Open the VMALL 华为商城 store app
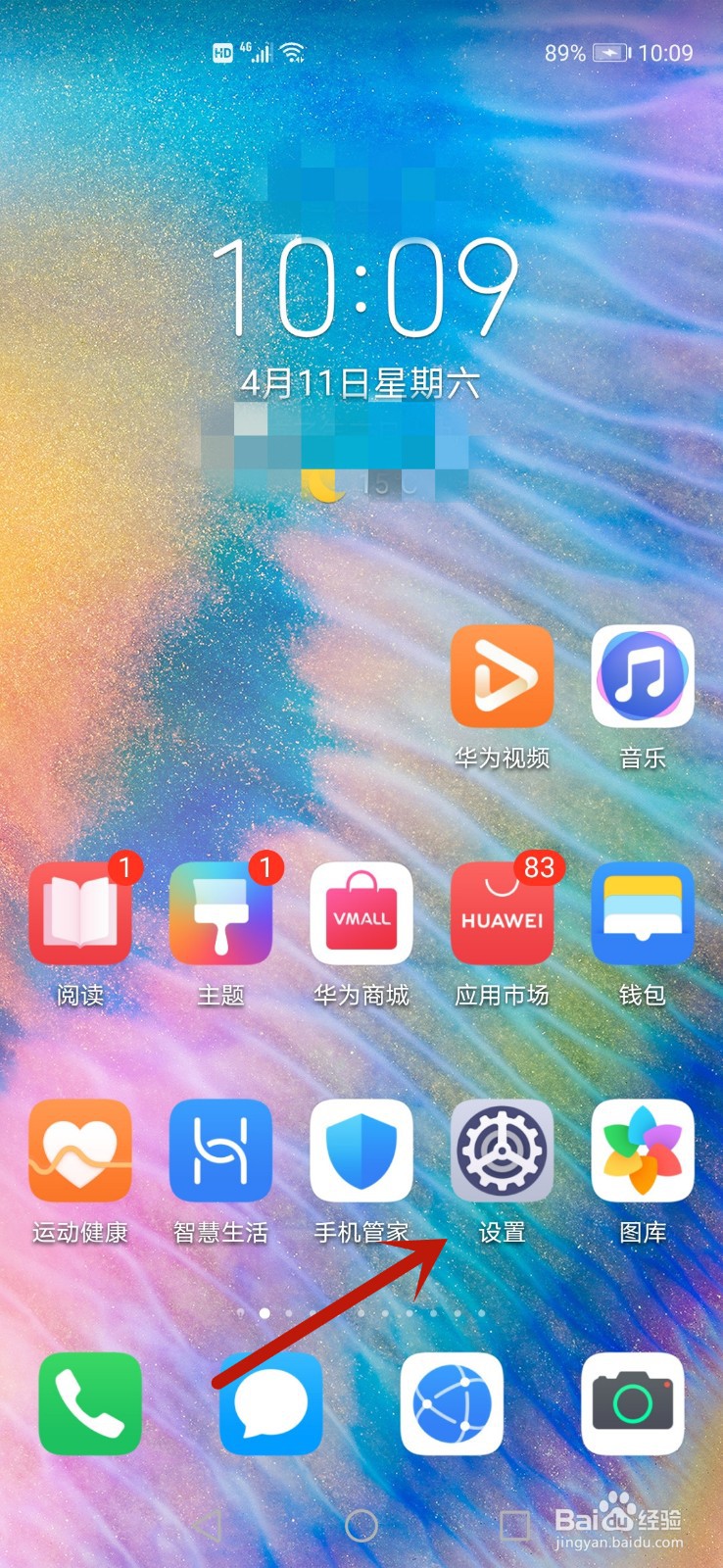 click(361, 913)
